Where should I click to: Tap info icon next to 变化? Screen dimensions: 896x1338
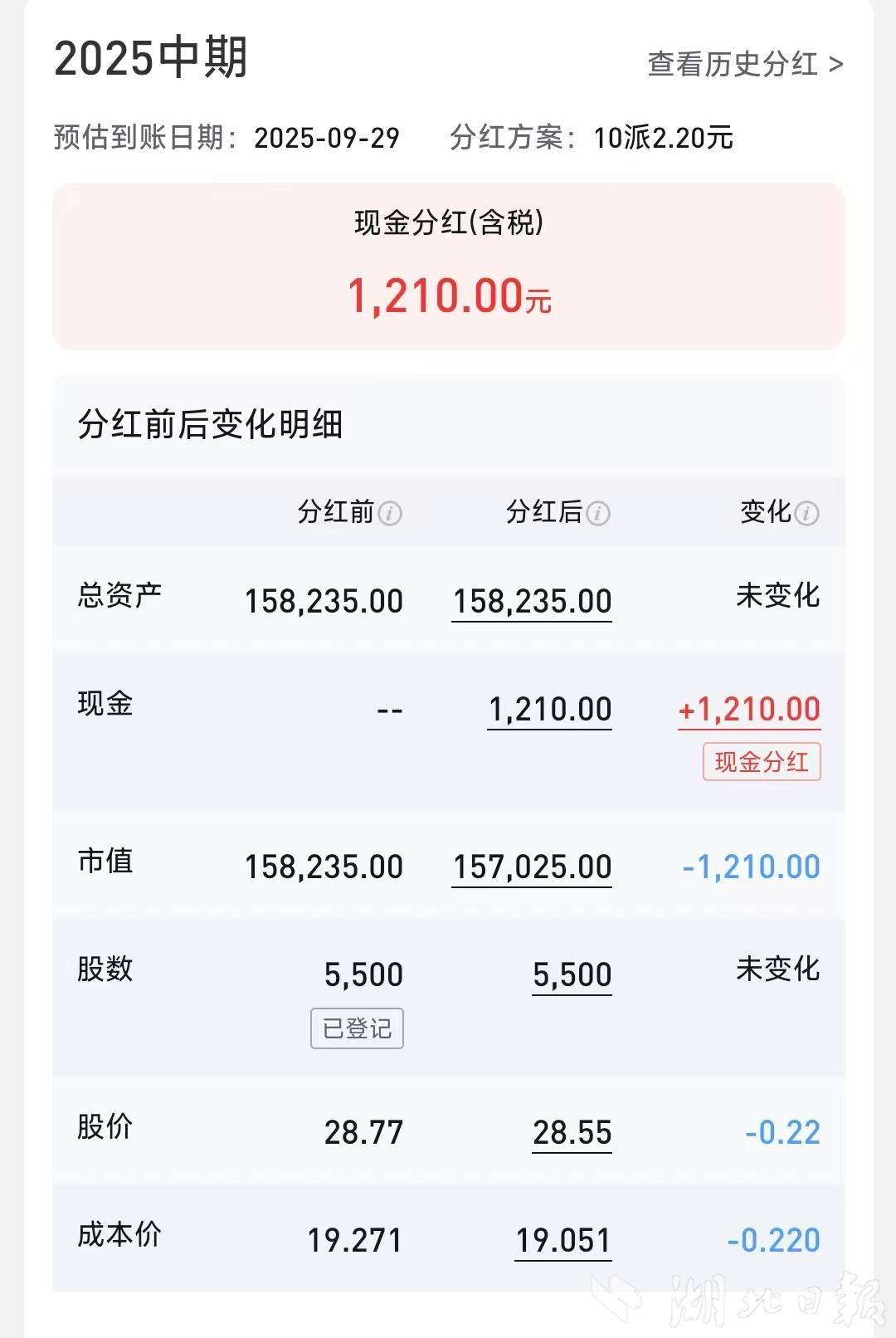[x=806, y=514]
